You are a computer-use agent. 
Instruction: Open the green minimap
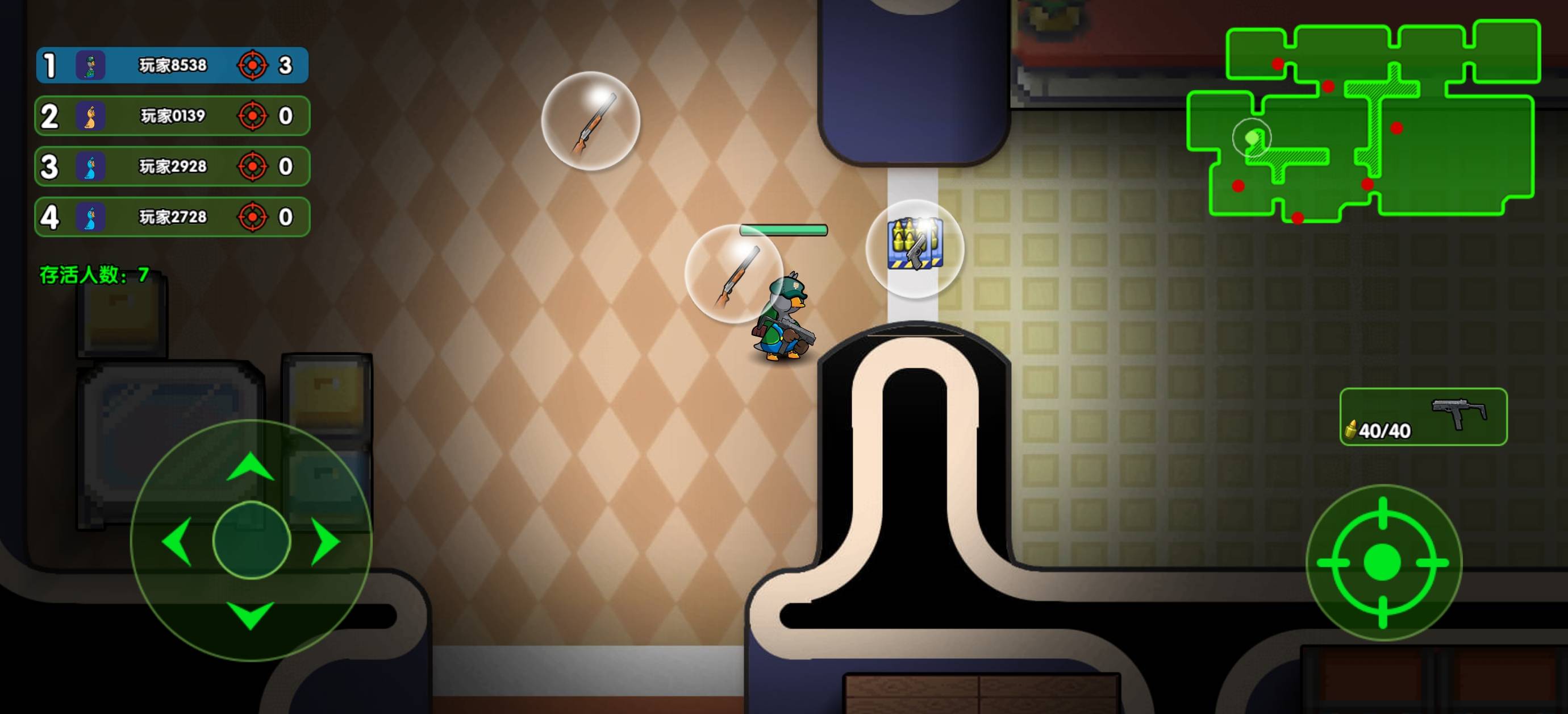click(1363, 121)
